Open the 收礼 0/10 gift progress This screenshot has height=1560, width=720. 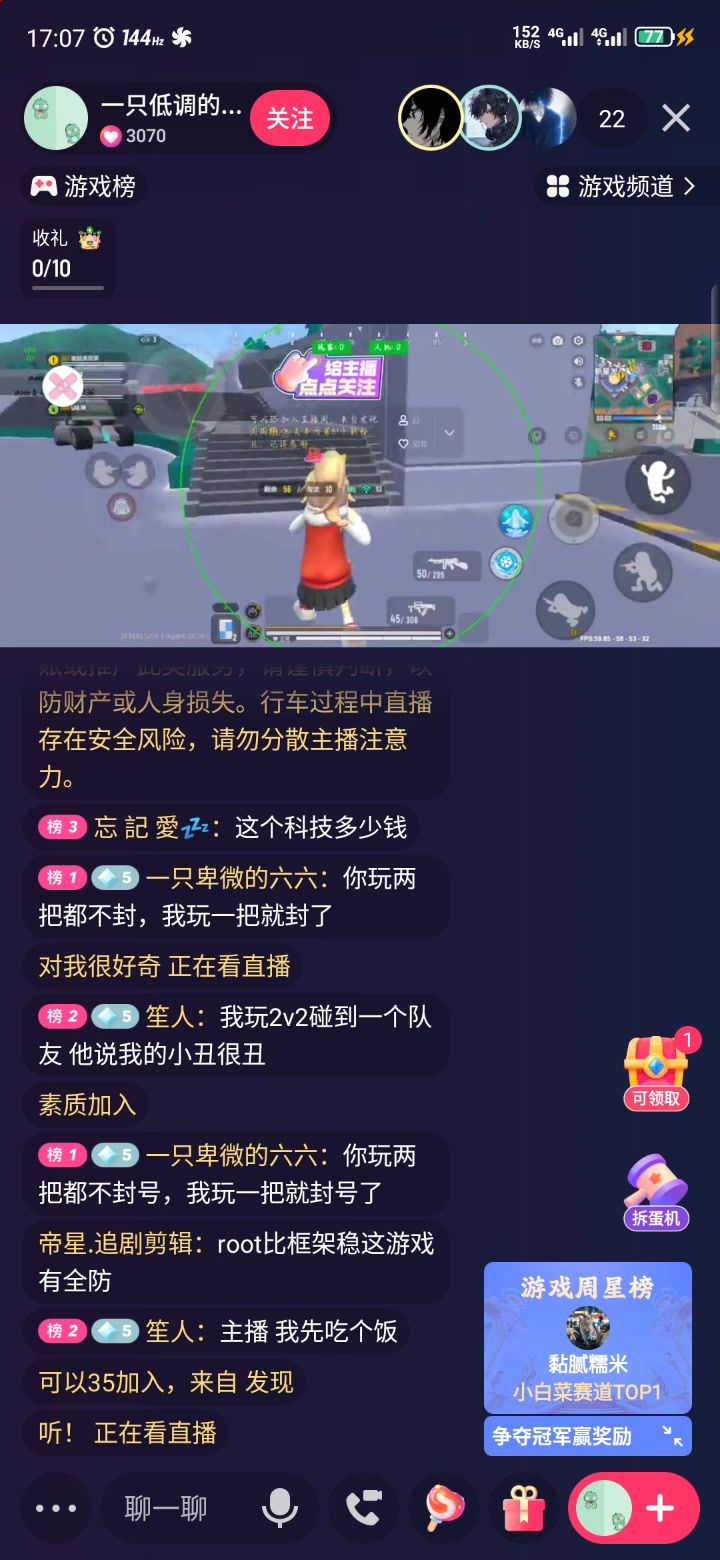click(x=67, y=254)
